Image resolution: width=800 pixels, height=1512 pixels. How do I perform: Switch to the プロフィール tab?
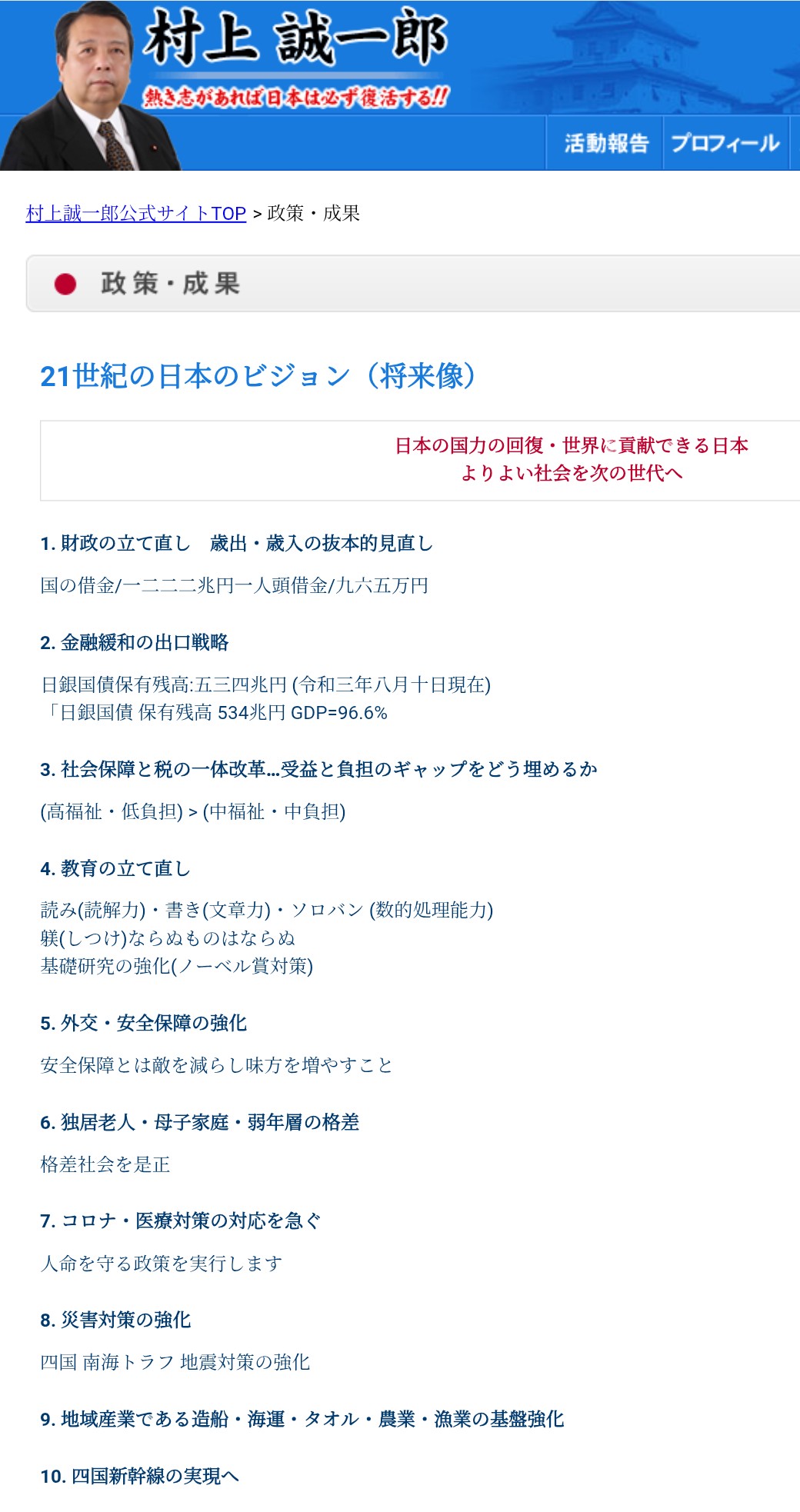point(725,143)
